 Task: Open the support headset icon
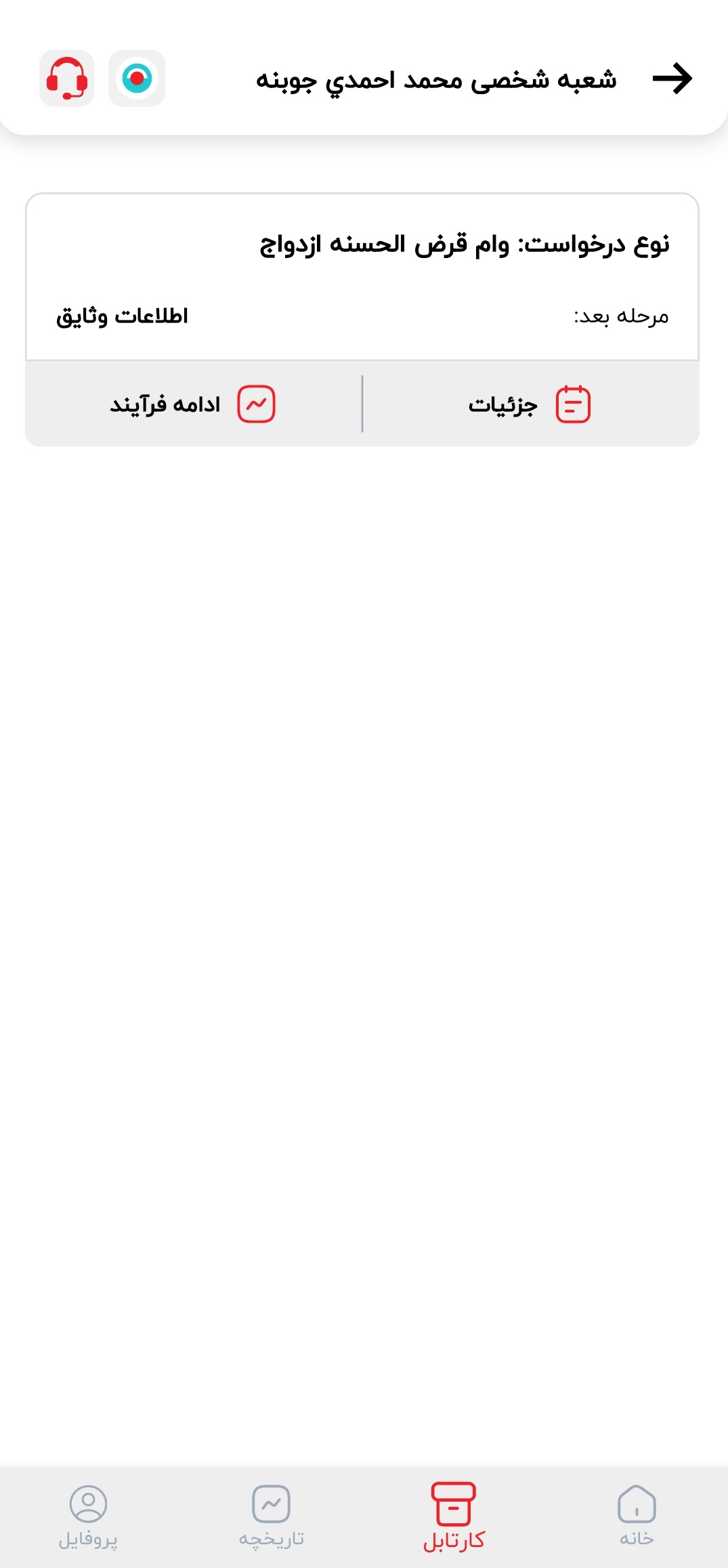(x=66, y=79)
